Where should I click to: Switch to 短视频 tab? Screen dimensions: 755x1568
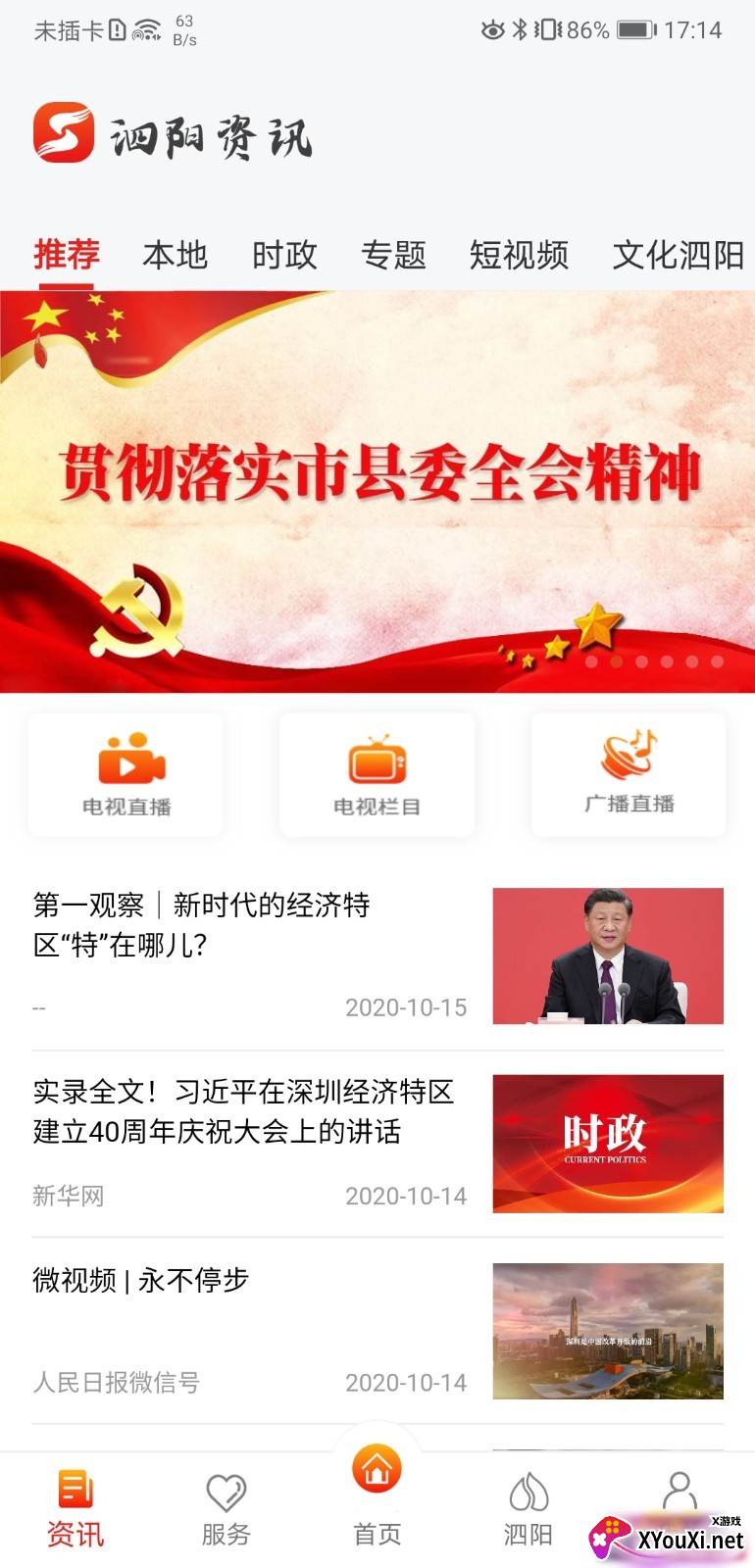pos(519,255)
